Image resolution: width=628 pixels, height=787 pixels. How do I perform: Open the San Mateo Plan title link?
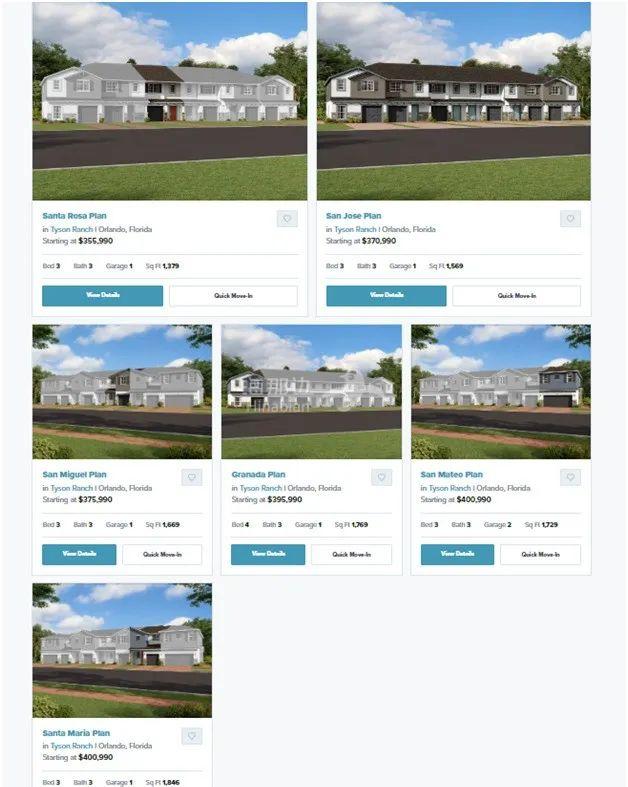(x=451, y=475)
